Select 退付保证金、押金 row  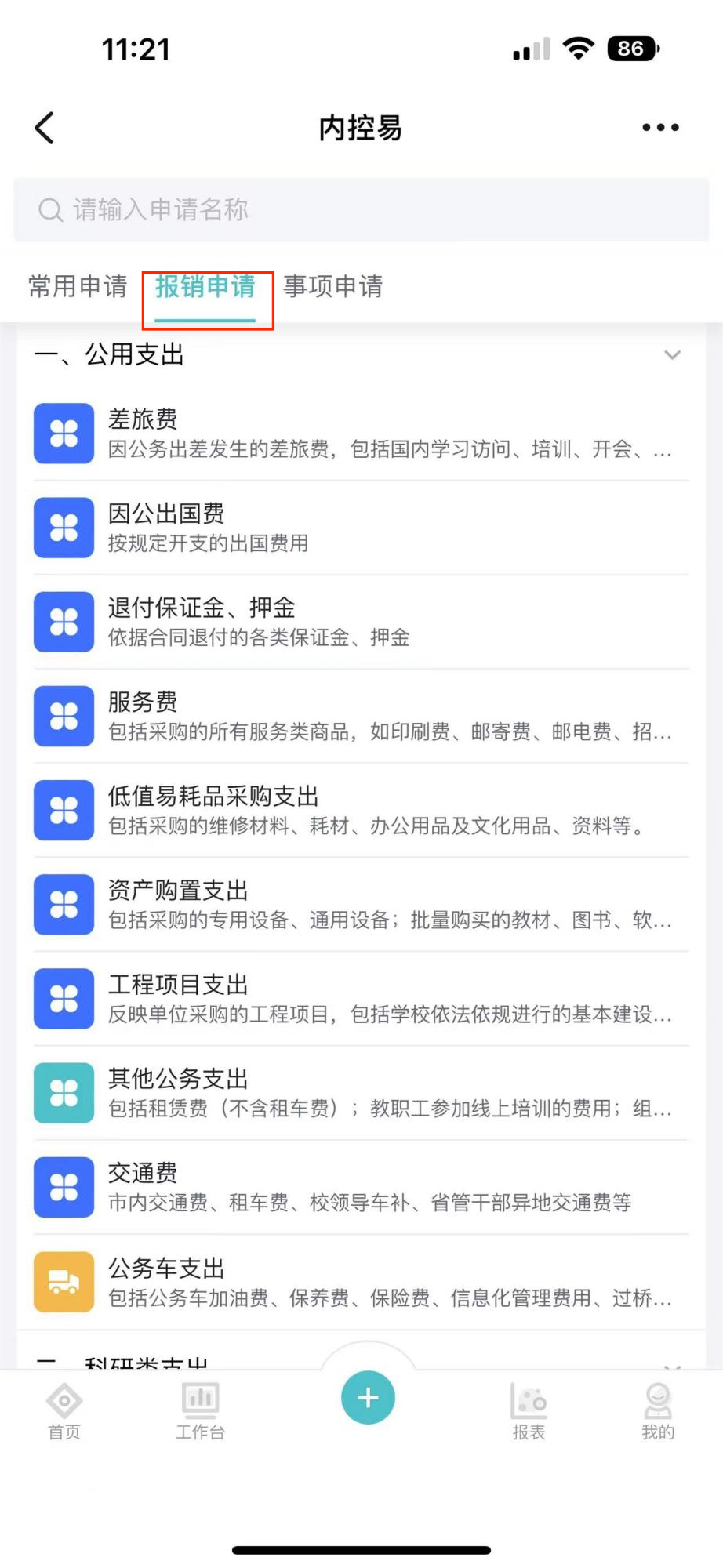pyautogui.click(x=361, y=622)
